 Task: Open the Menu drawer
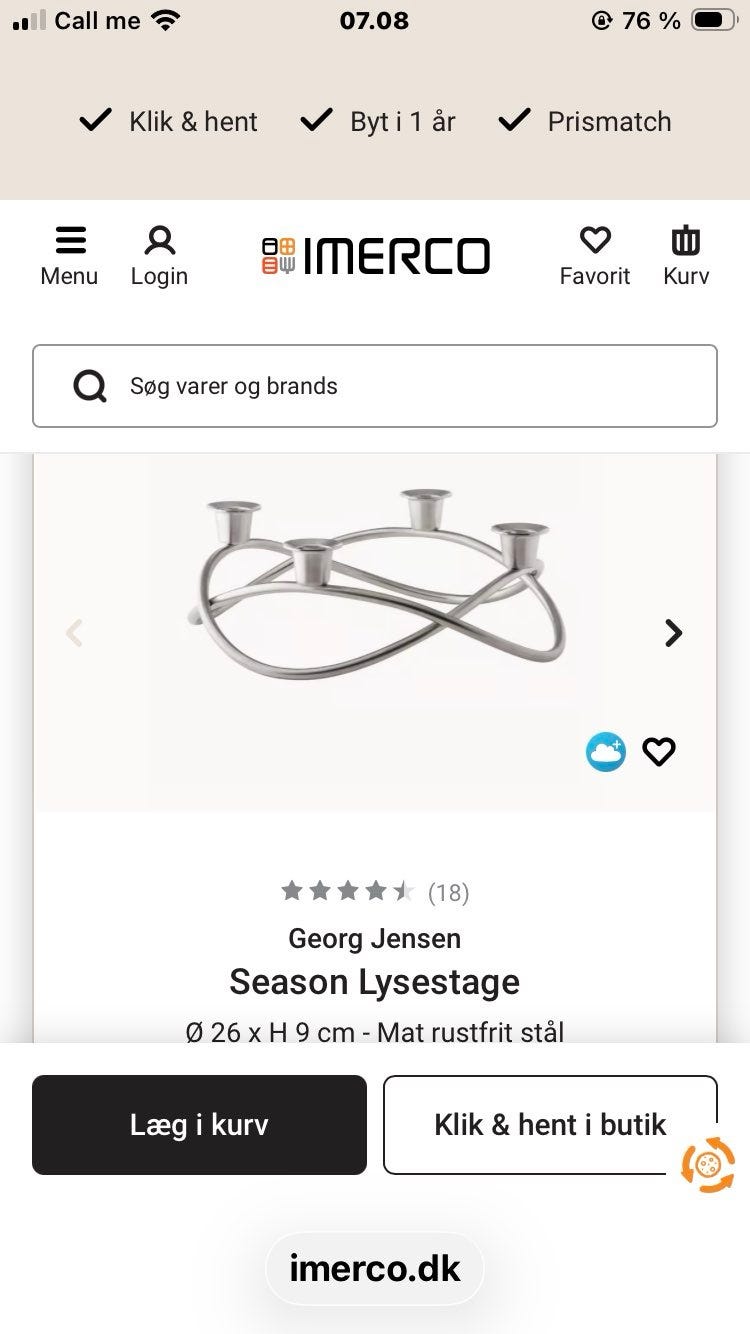69,257
